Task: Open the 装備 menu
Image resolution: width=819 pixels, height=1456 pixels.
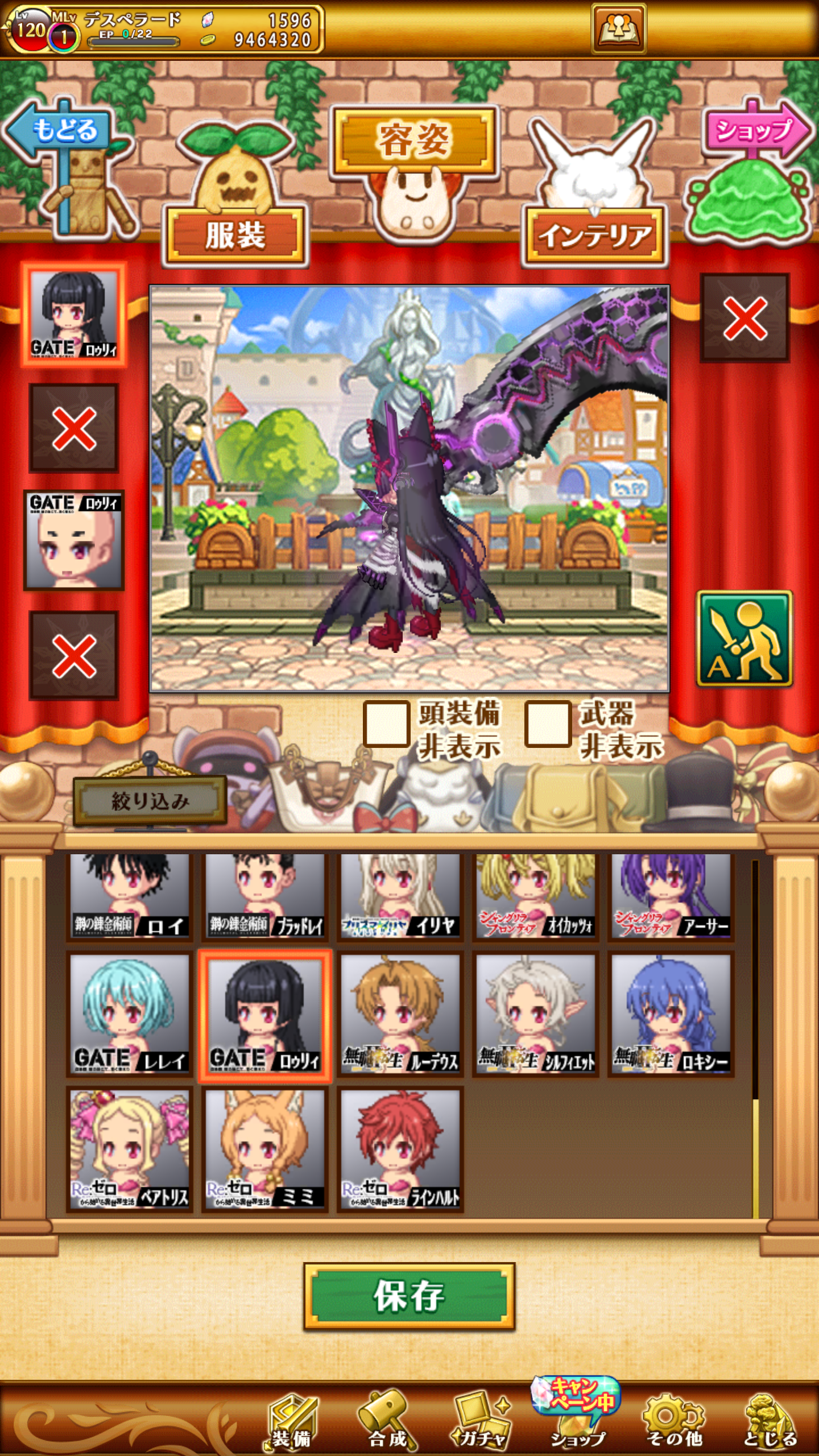Action: point(291,1420)
